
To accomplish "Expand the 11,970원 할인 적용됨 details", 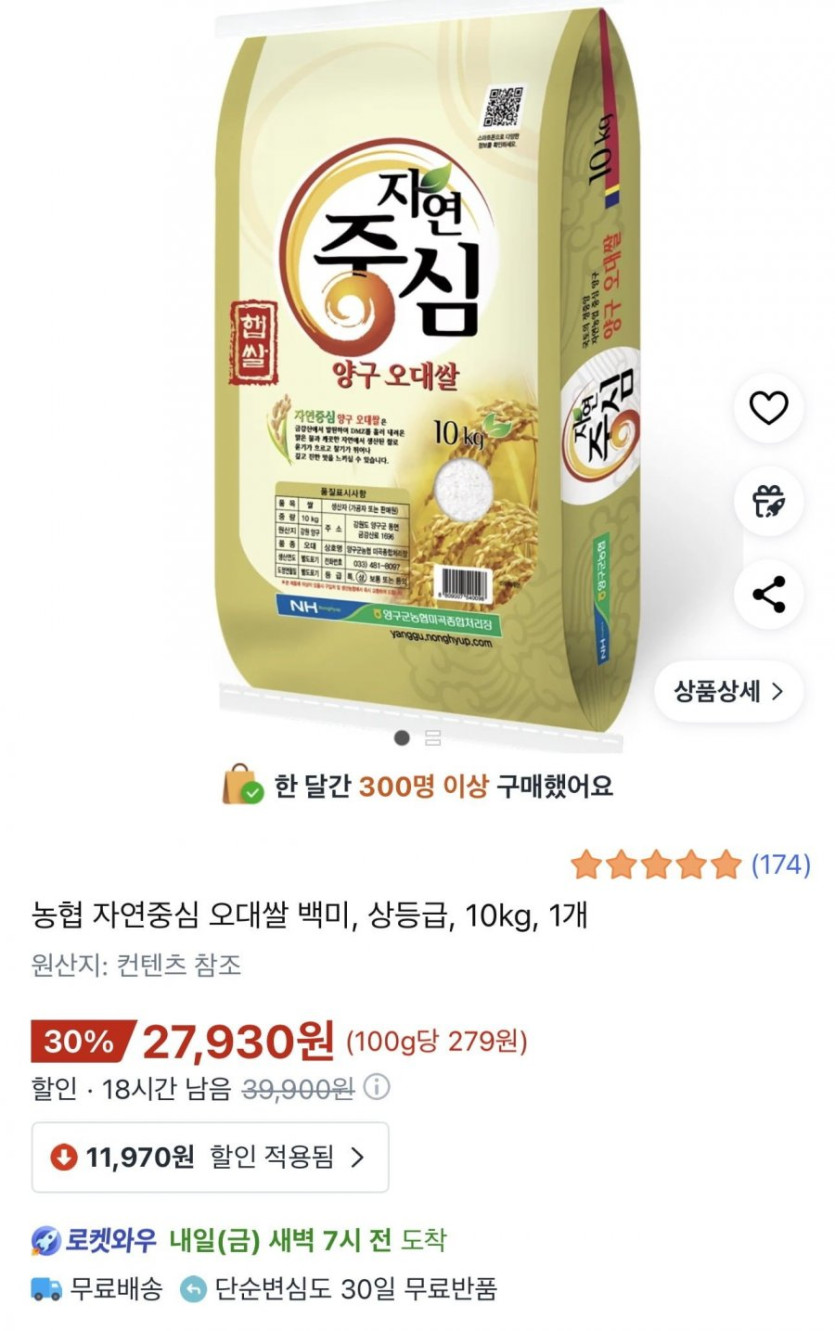I will 210,1157.
